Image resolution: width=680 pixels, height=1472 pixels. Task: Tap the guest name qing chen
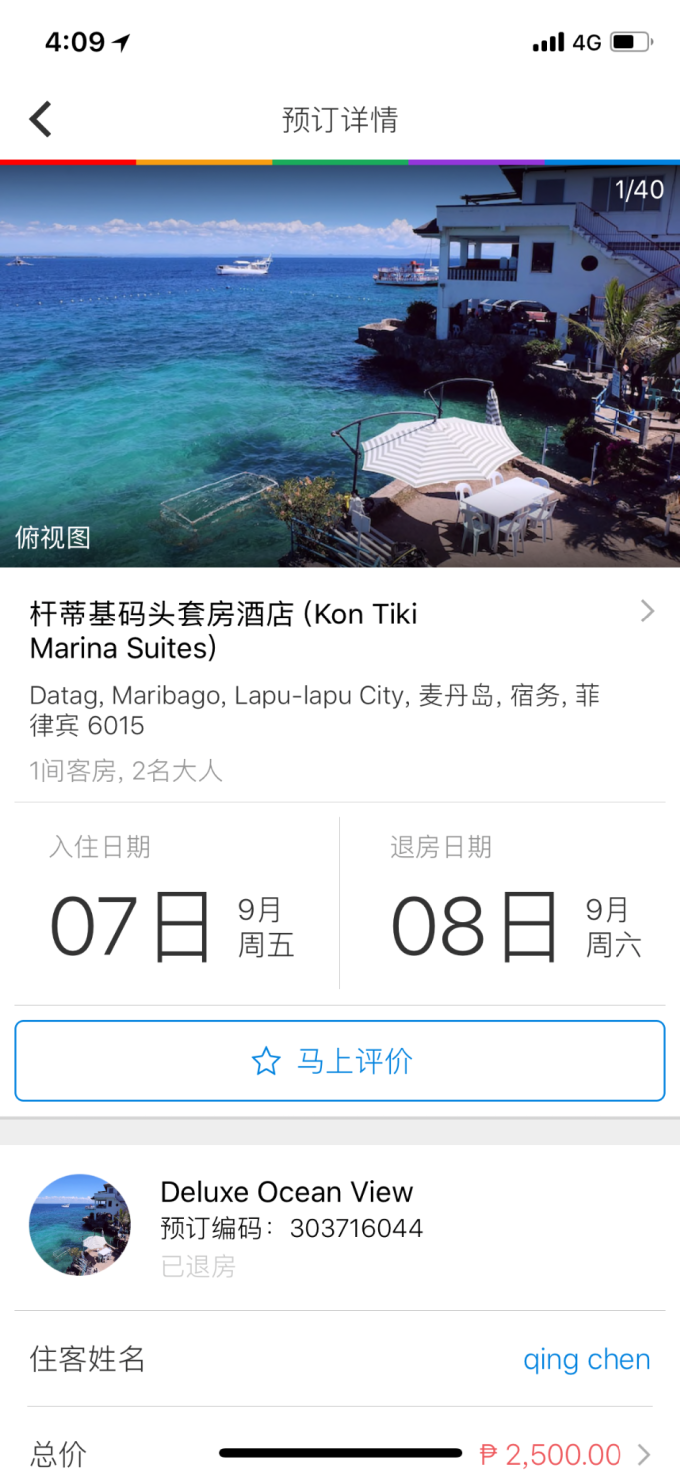tap(586, 1360)
